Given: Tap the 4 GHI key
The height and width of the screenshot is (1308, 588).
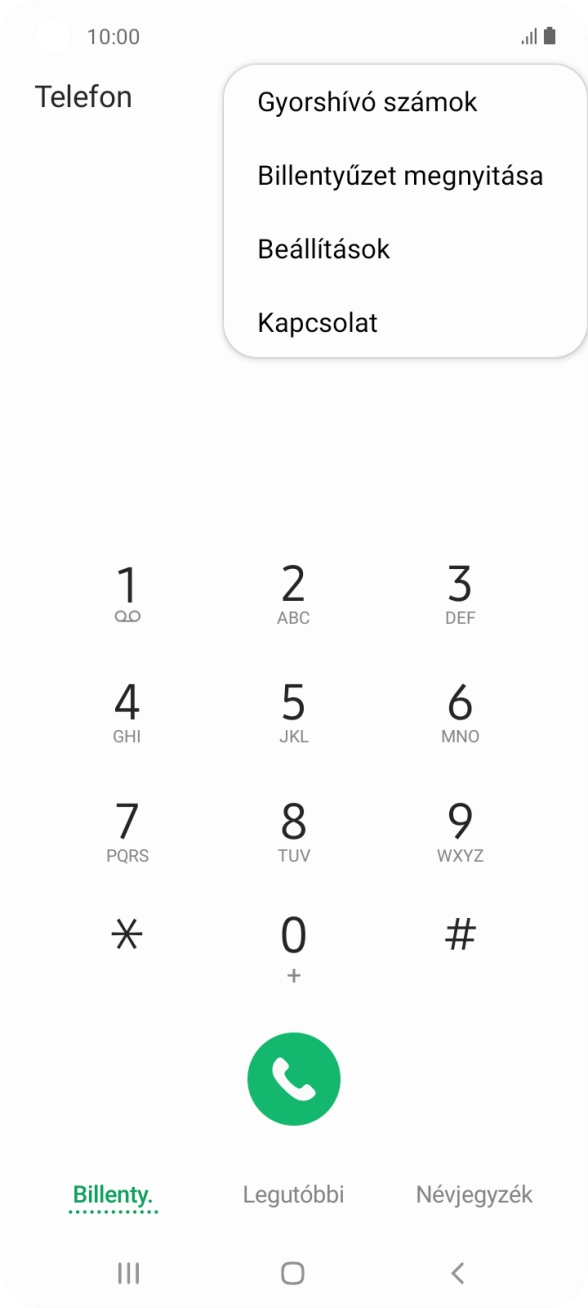Looking at the screenshot, I should (127, 713).
